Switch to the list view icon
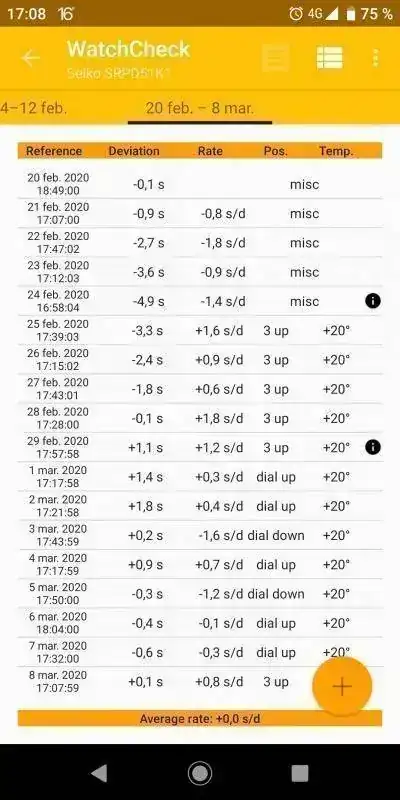The width and height of the screenshot is (400, 800). pos(330,58)
